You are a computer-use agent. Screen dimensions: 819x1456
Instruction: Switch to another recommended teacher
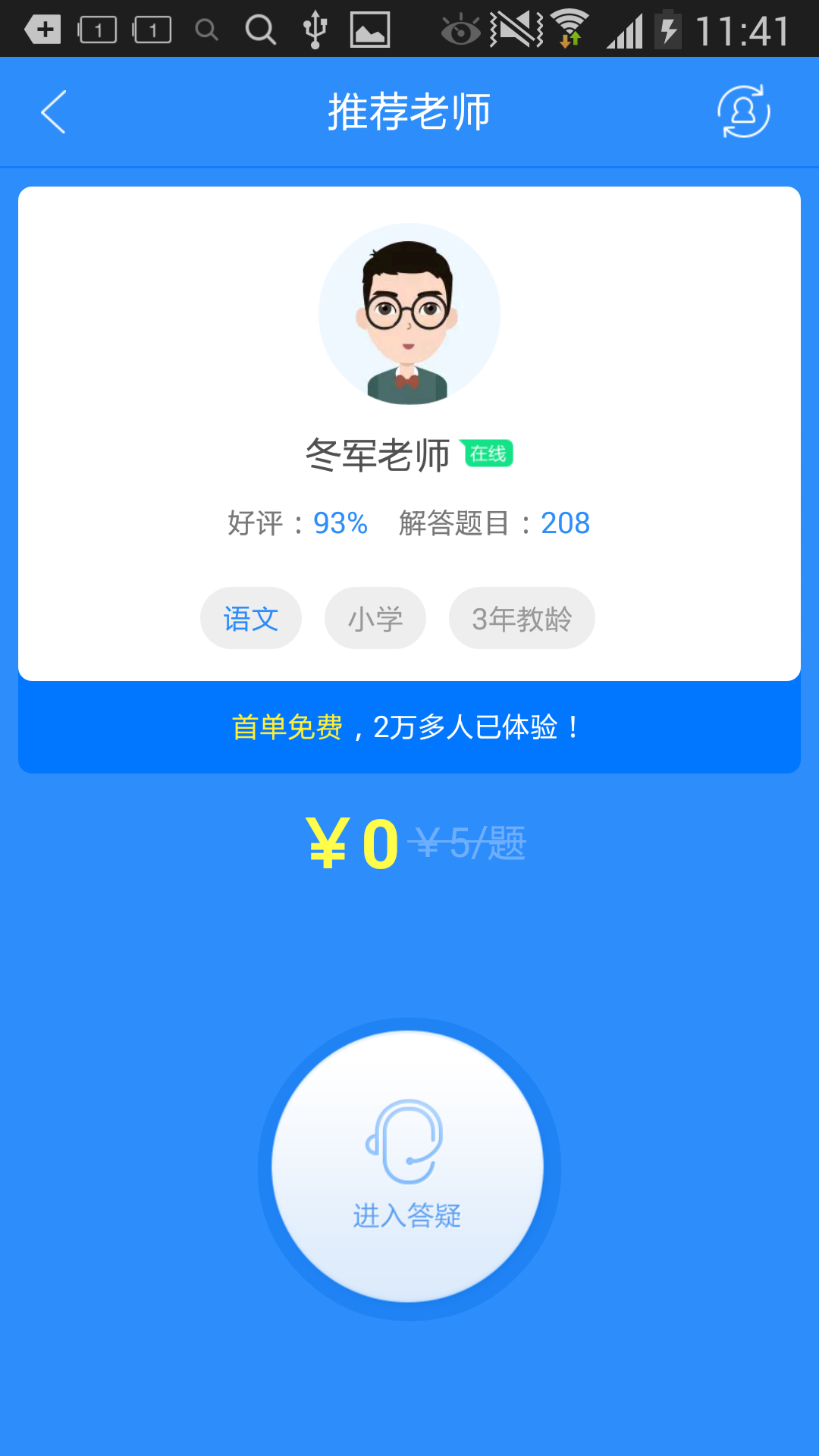click(x=743, y=112)
